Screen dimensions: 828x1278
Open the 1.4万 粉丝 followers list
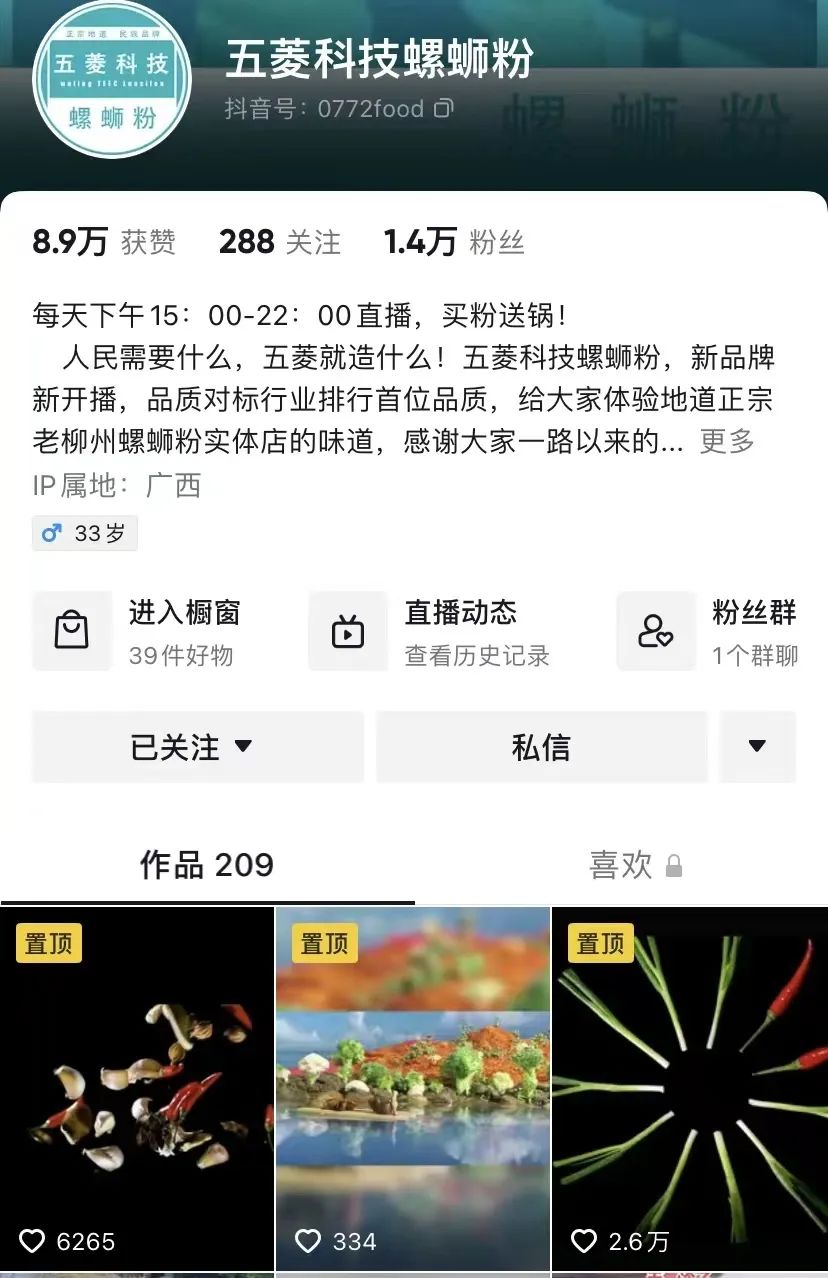pos(453,242)
